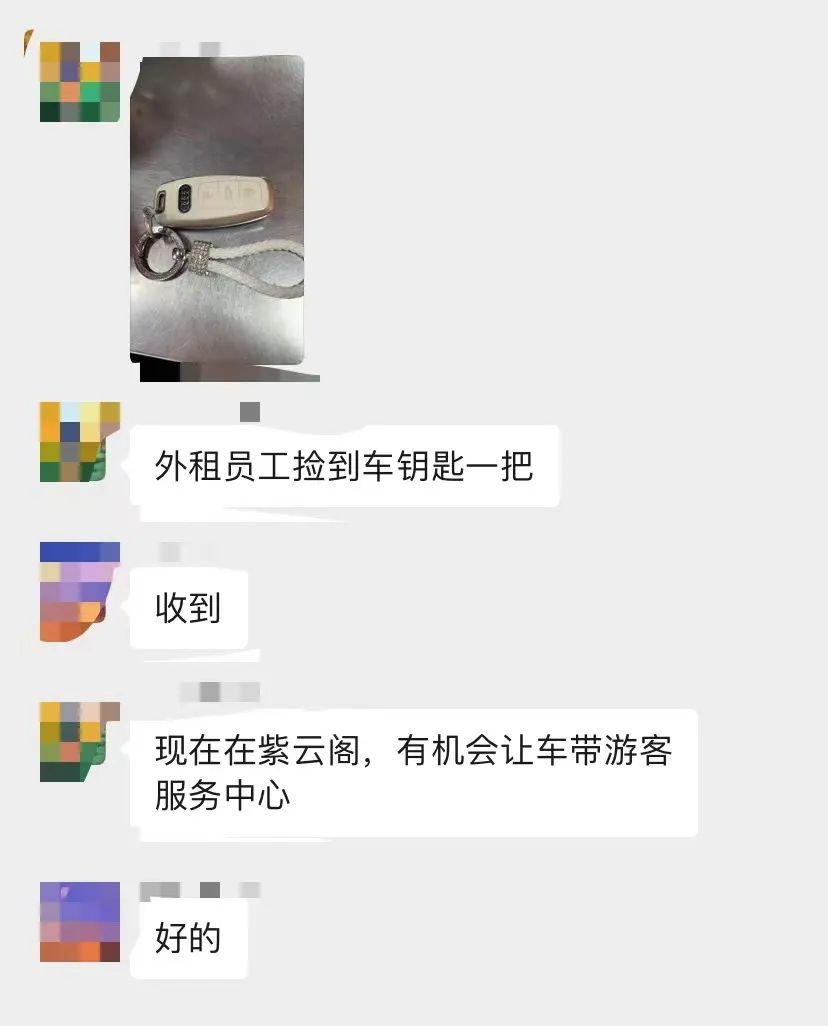This screenshot has width=828, height=1026.
Task: Tap avatar beside the "收到" message
Action: pyautogui.click(x=80, y=592)
